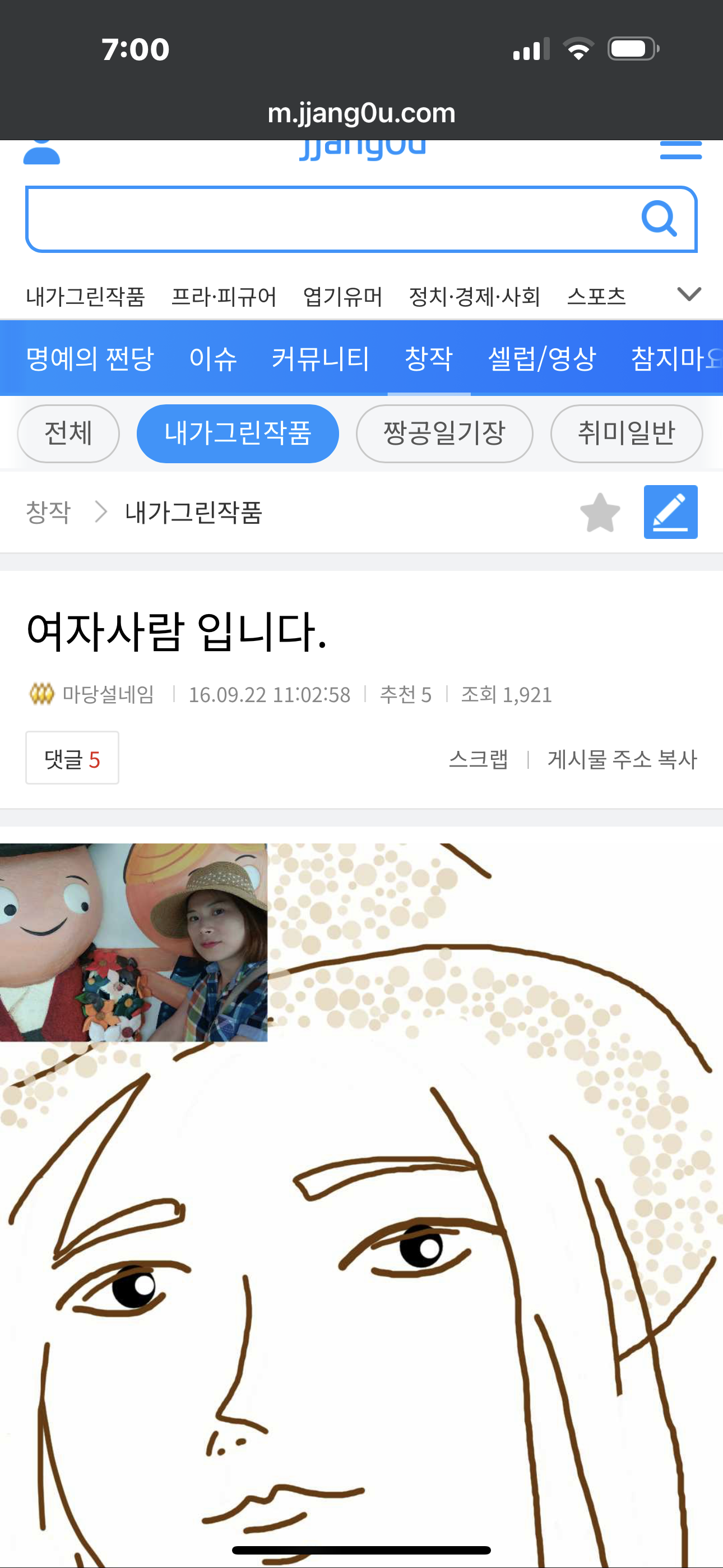Viewport: 723px width, 1568px height.
Task: Switch to 커뮤니티 tab
Action: (320, 358)
